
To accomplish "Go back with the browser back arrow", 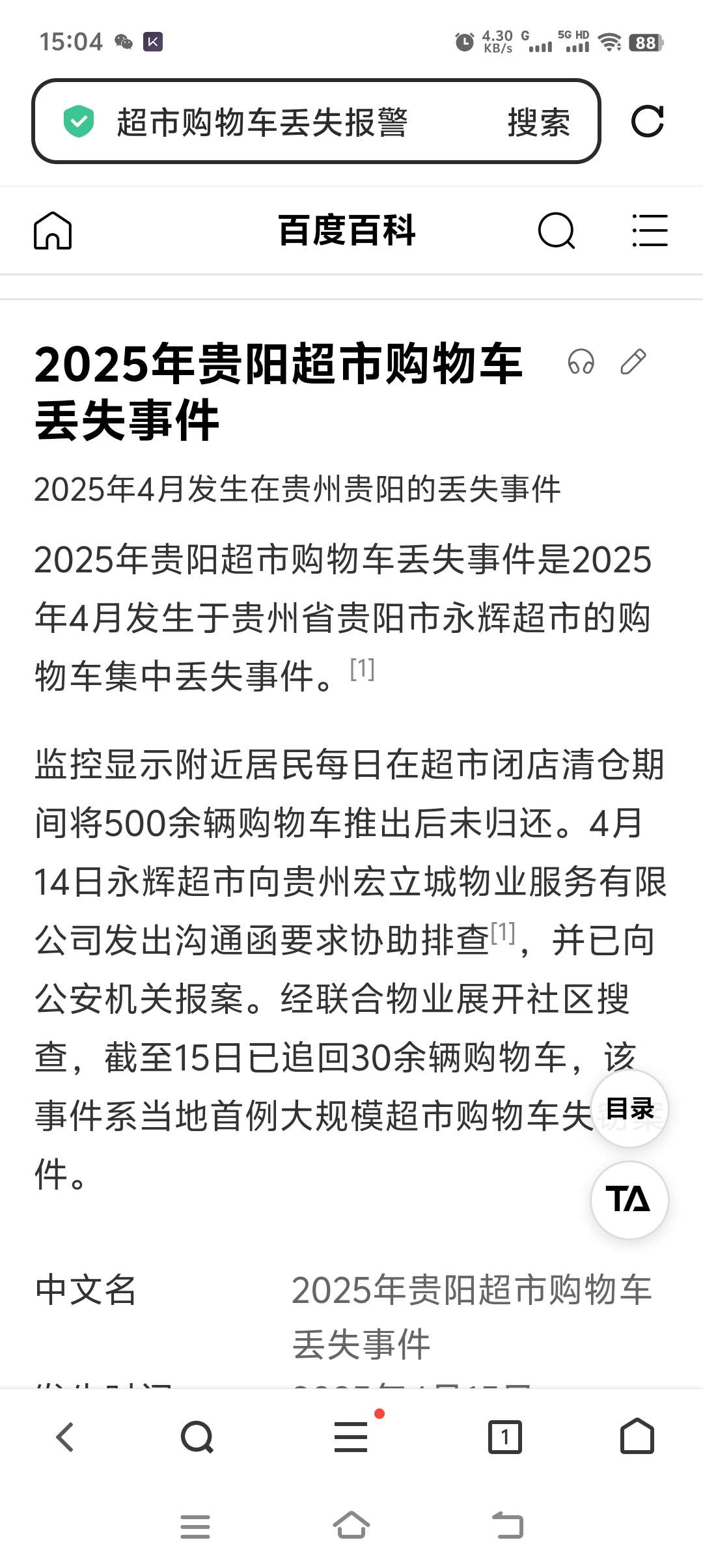I will coord(65,1436).
